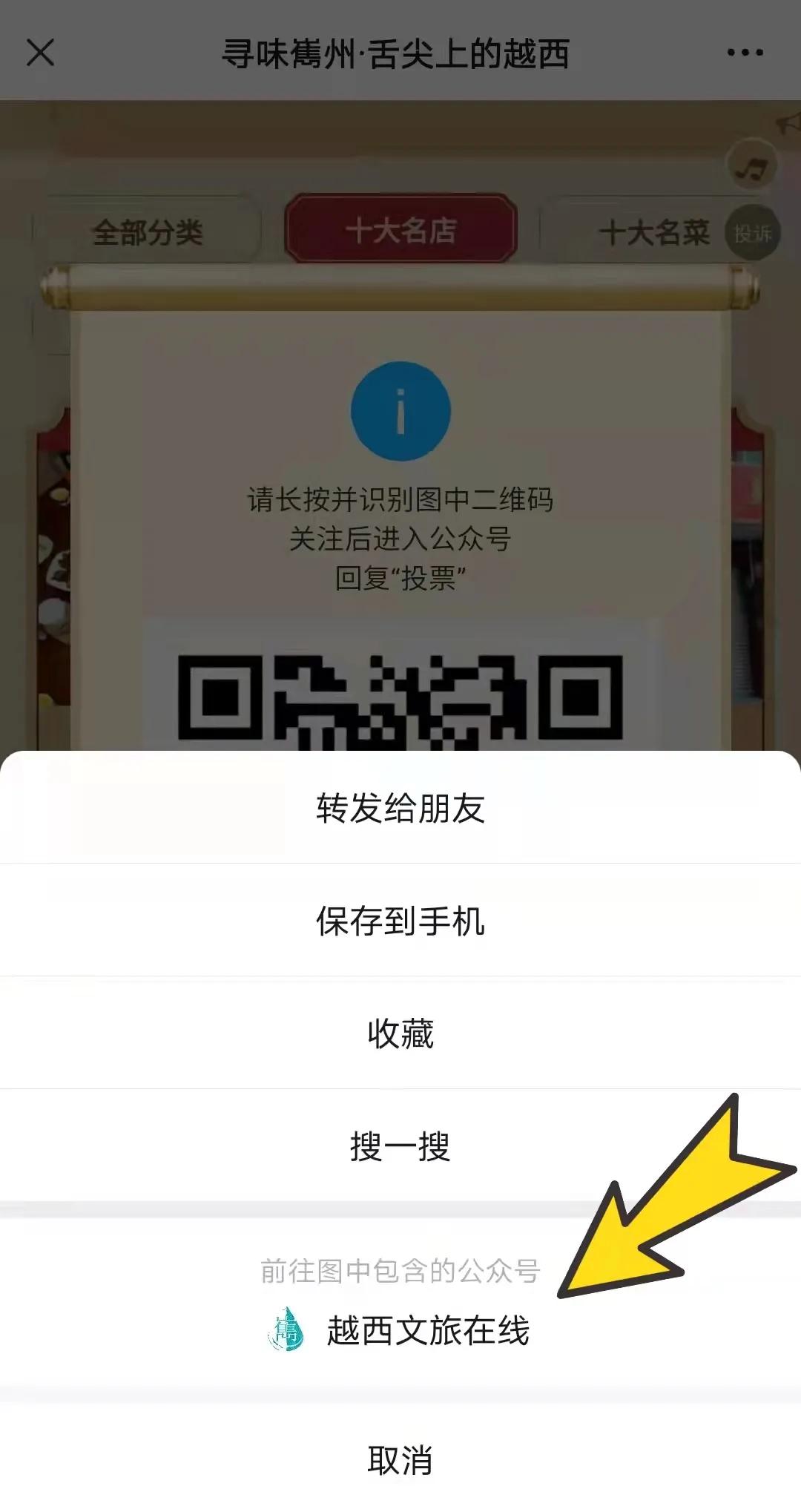The height and width of the screenshot is (1512, 801).
Task: Switch to the 十大名店 tab
Action: click(400, 230)
